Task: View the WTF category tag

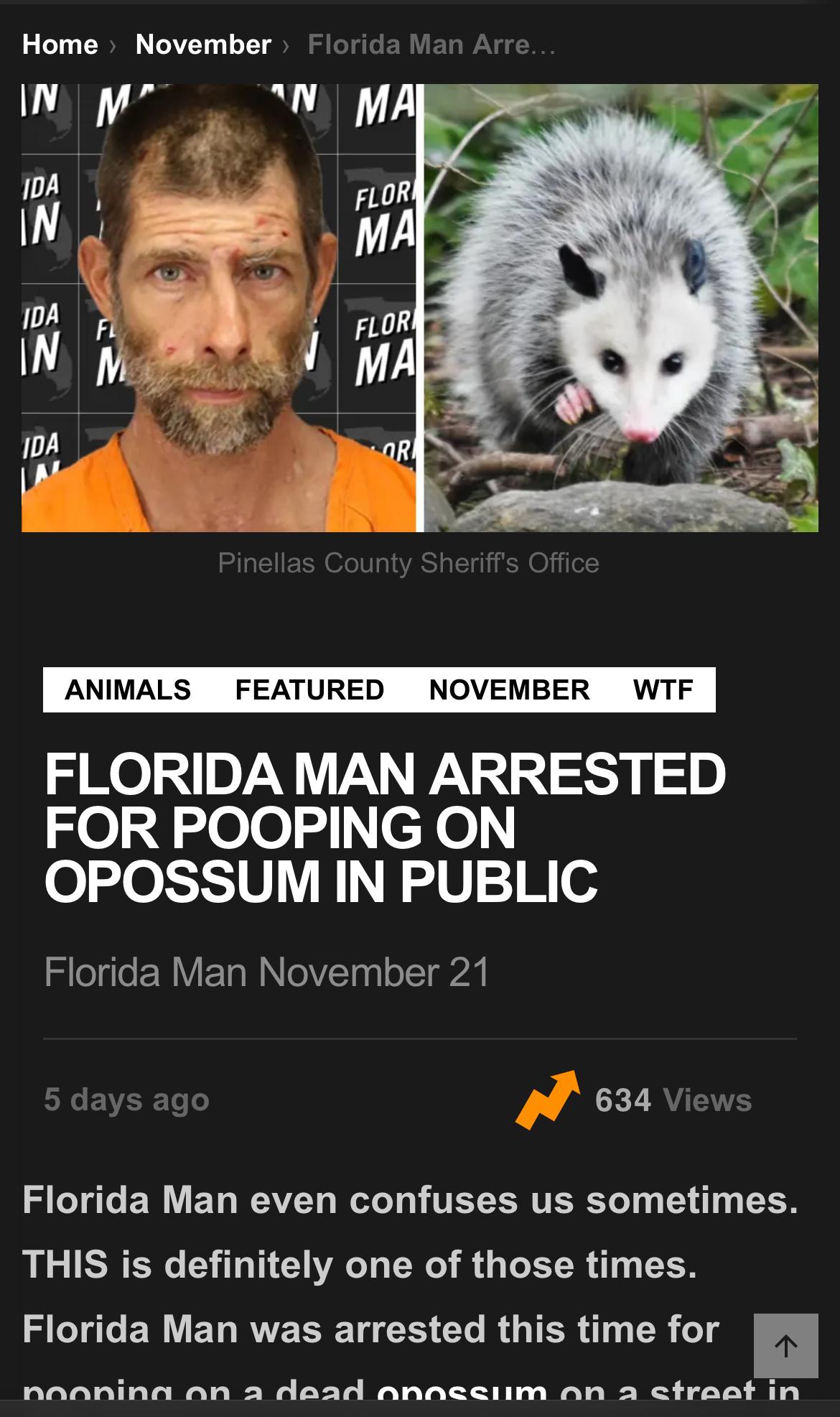Action: pyautogui.click(x=663, y=689)
